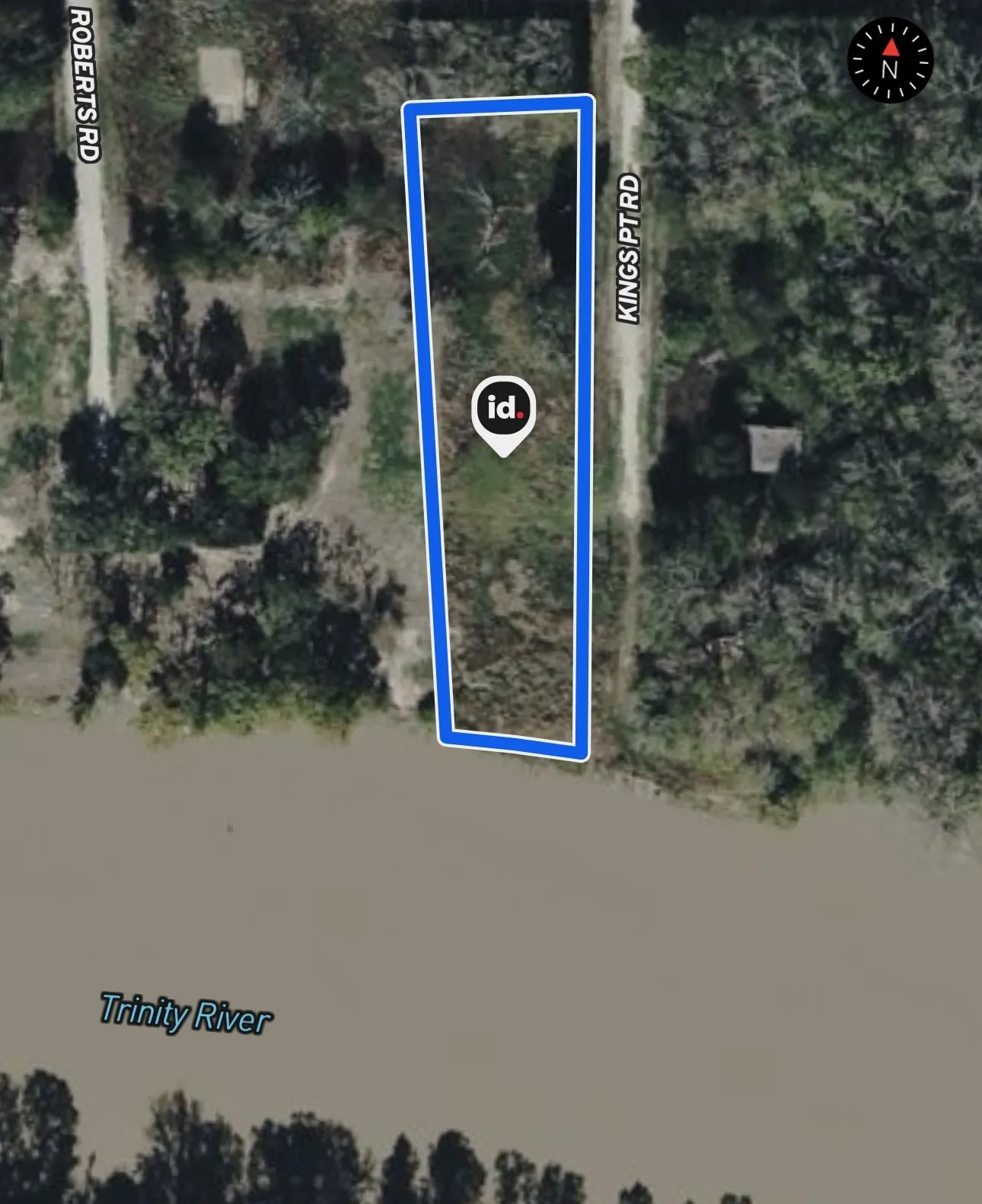
Task: Open the id. parcel pin marker
Action: click(x=503, y=415)
